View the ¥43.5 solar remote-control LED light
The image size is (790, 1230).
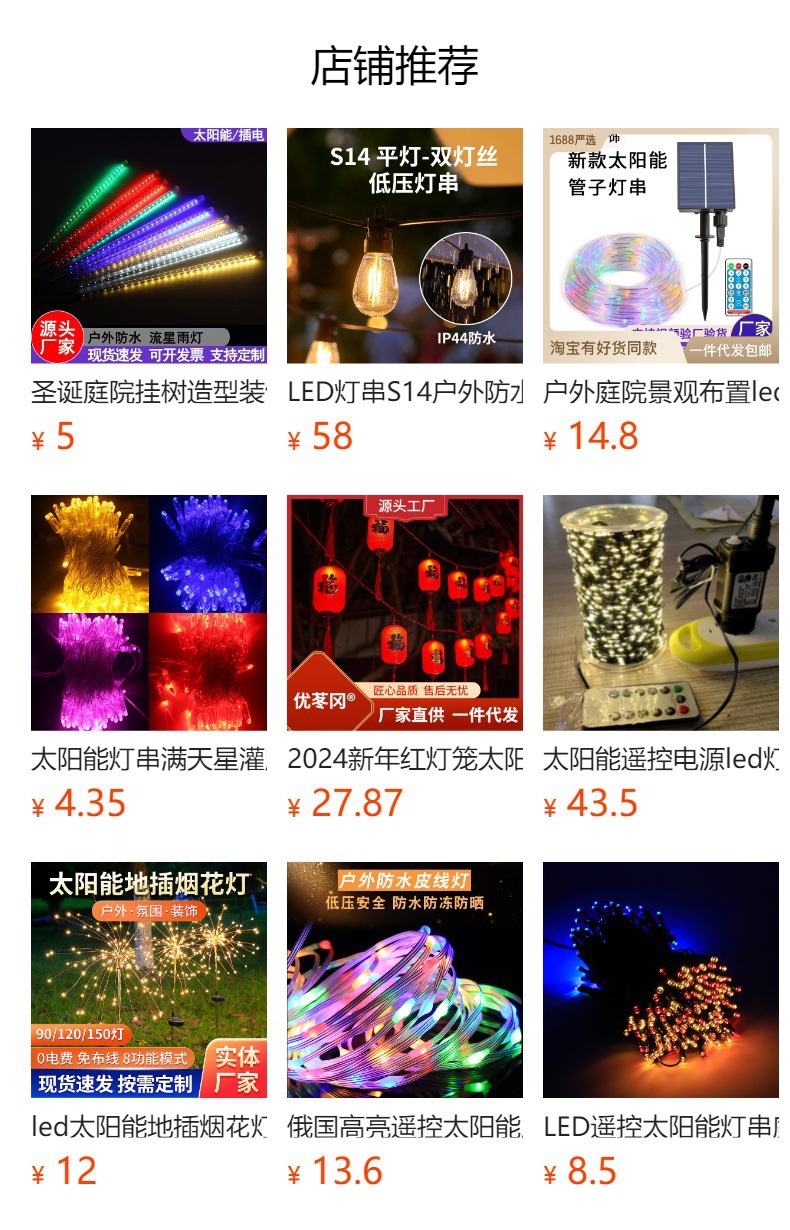click(x=660, y=613)
